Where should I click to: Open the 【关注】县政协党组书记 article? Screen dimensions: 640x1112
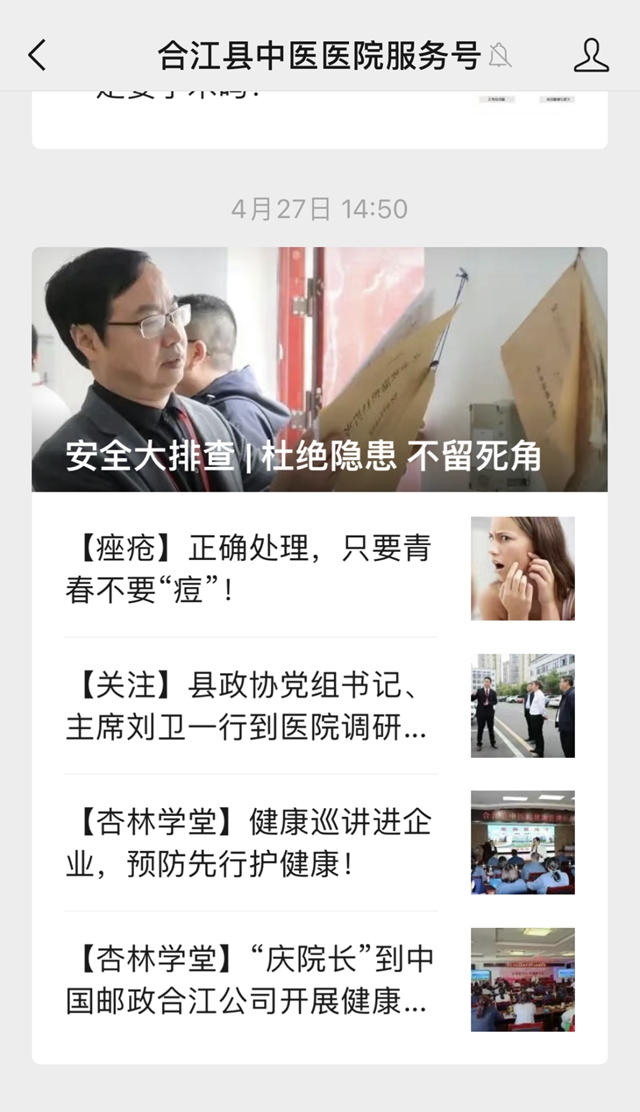250,706
